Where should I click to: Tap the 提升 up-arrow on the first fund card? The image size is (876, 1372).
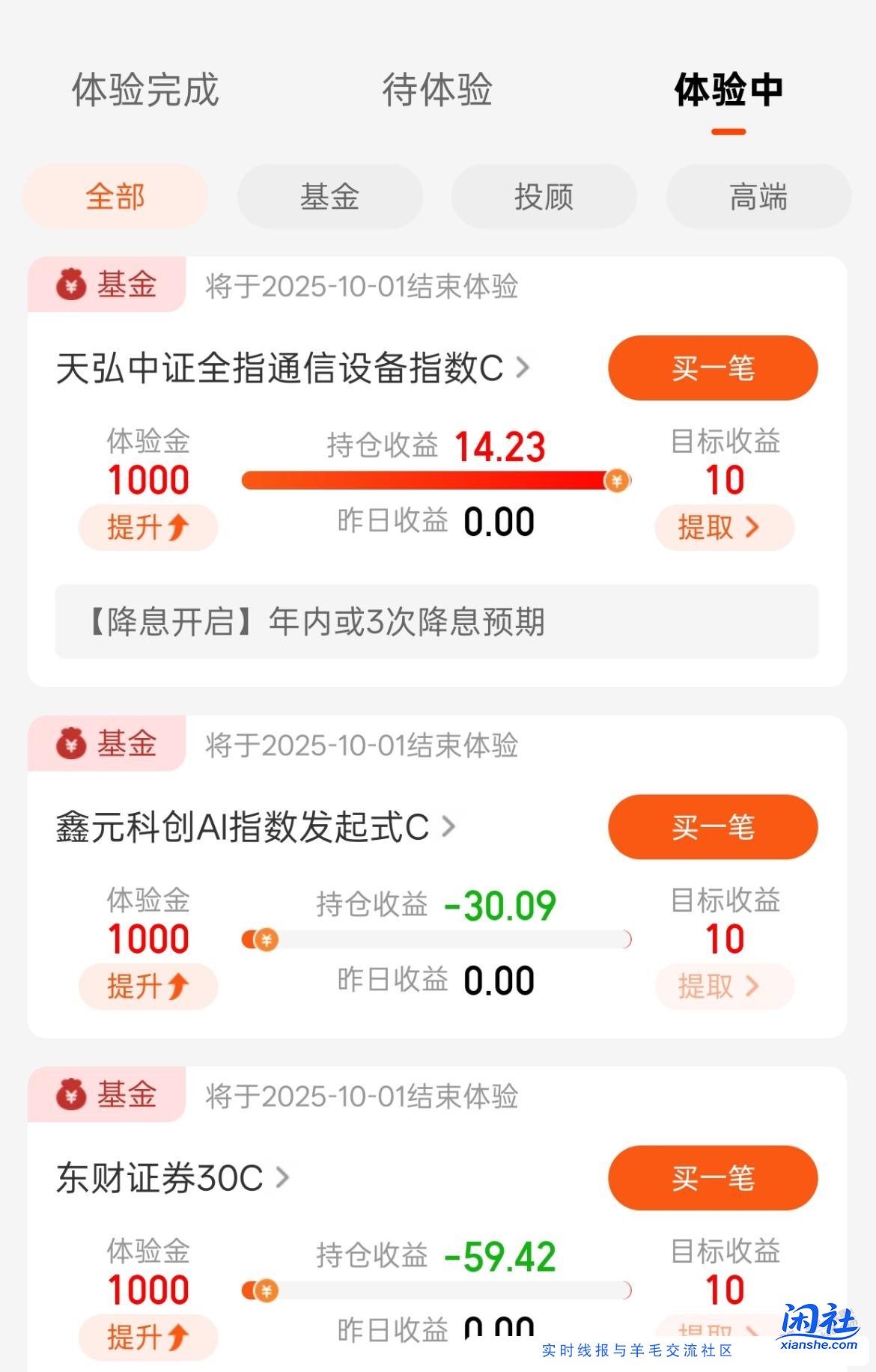[147, 528]
